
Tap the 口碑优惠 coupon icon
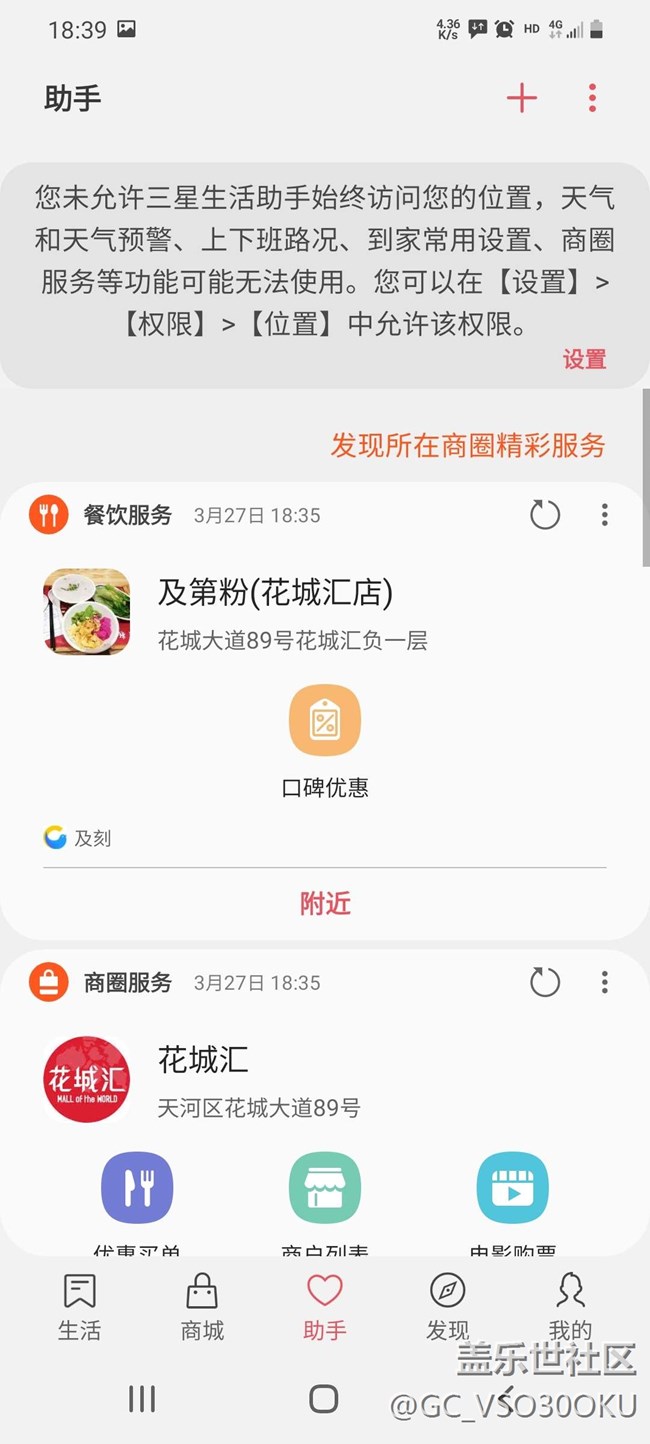coord(325,721)
